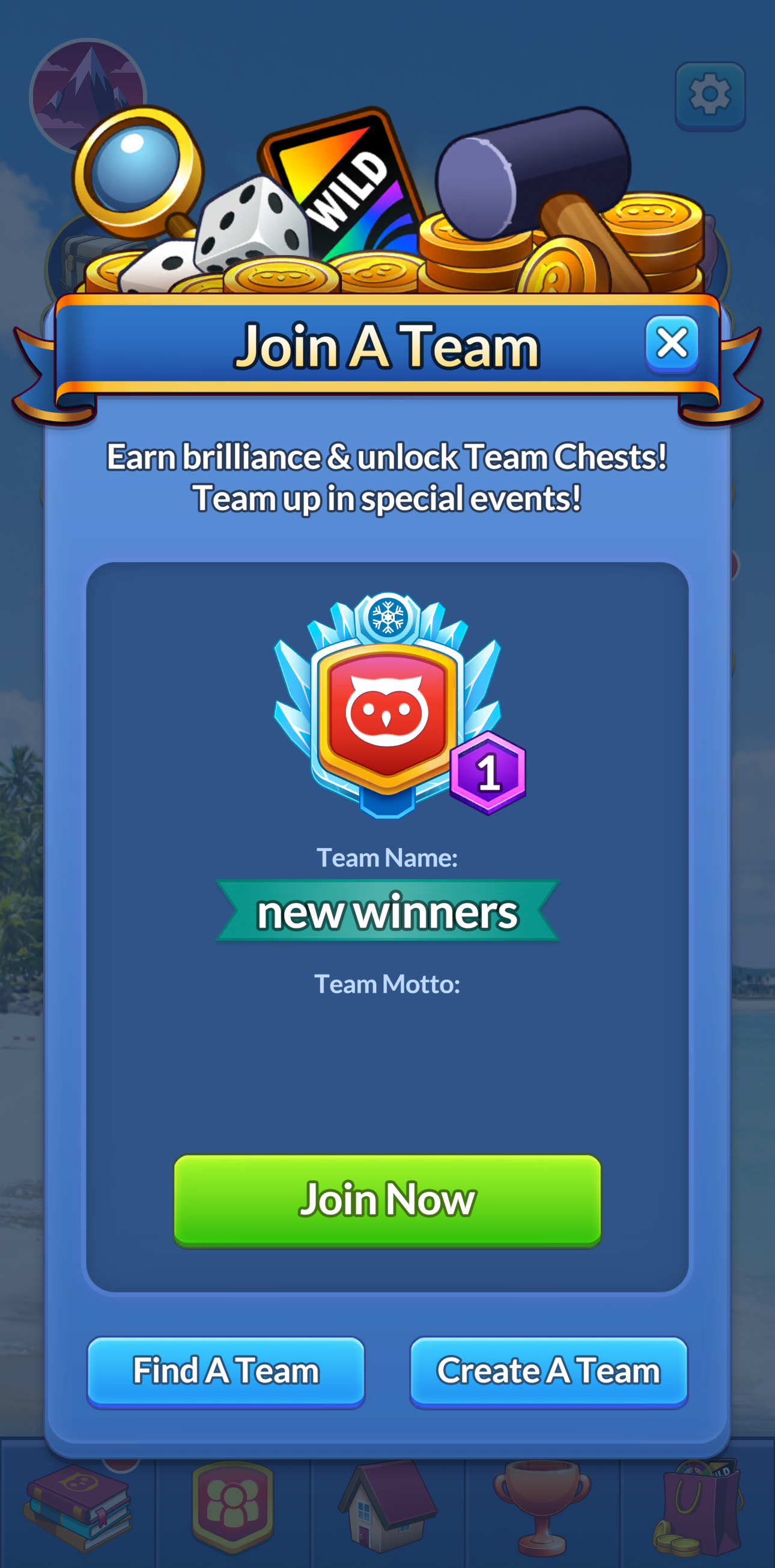Close the Join A Team dialog
This screenshot has height=1568, width=775.
point(672,344)
